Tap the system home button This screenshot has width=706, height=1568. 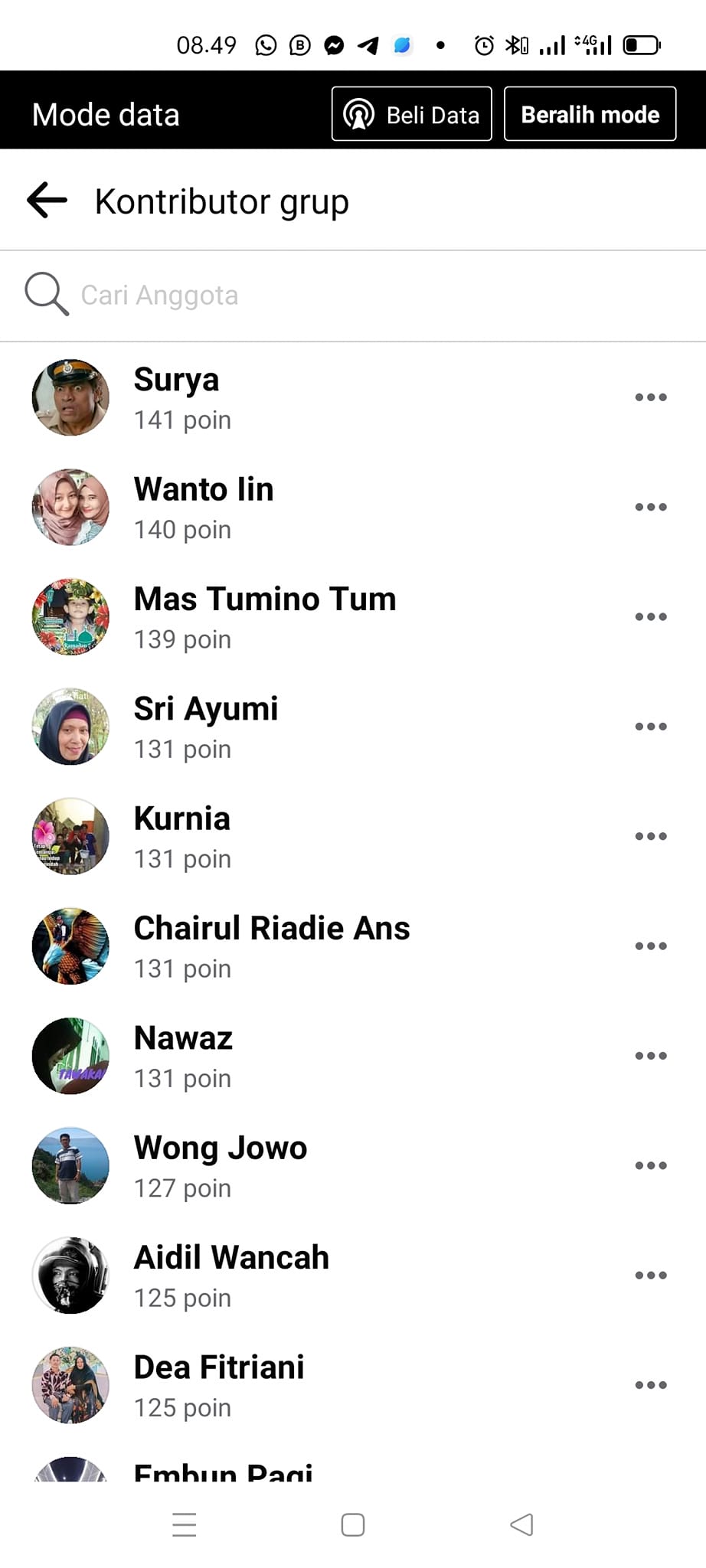(x=353, y=1524)
